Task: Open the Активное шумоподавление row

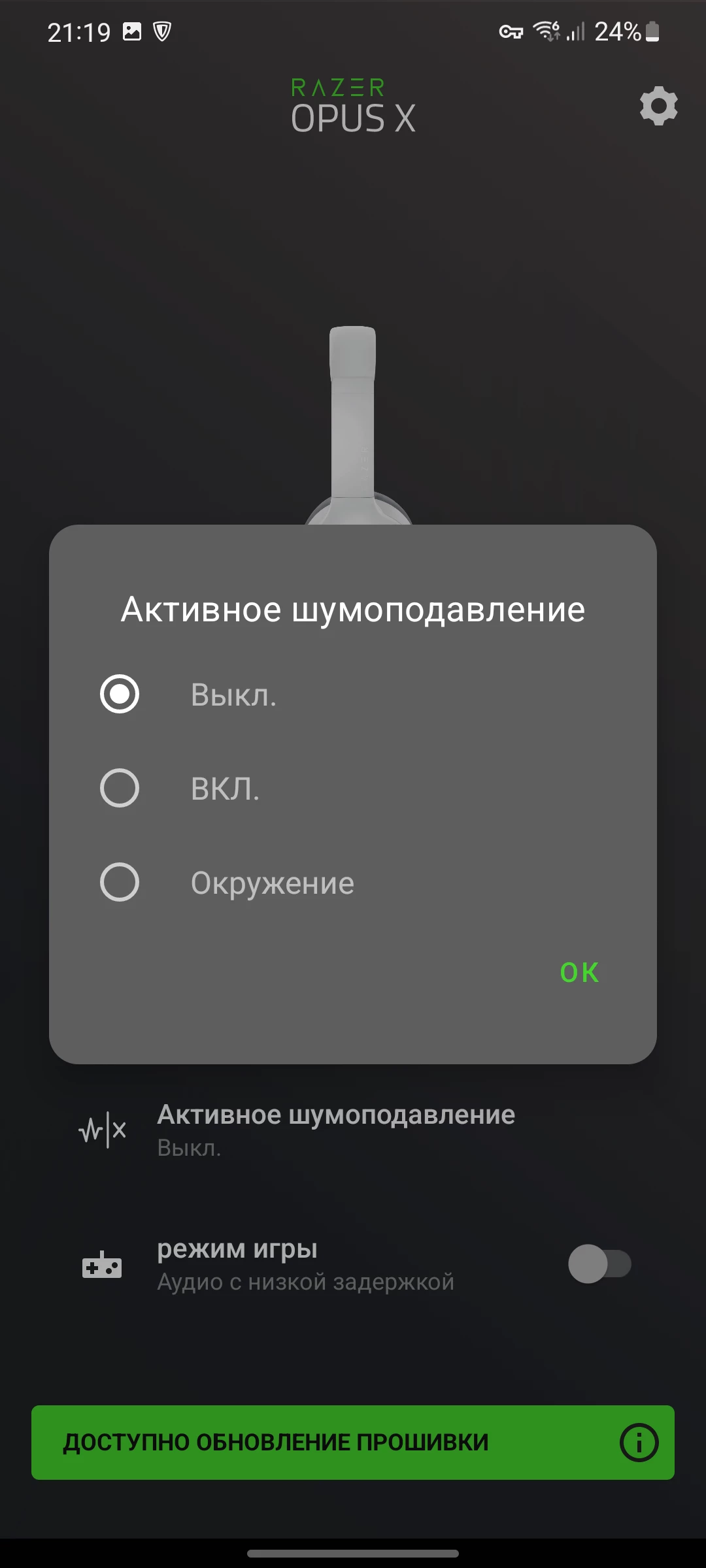Action: pos(353,1130)
